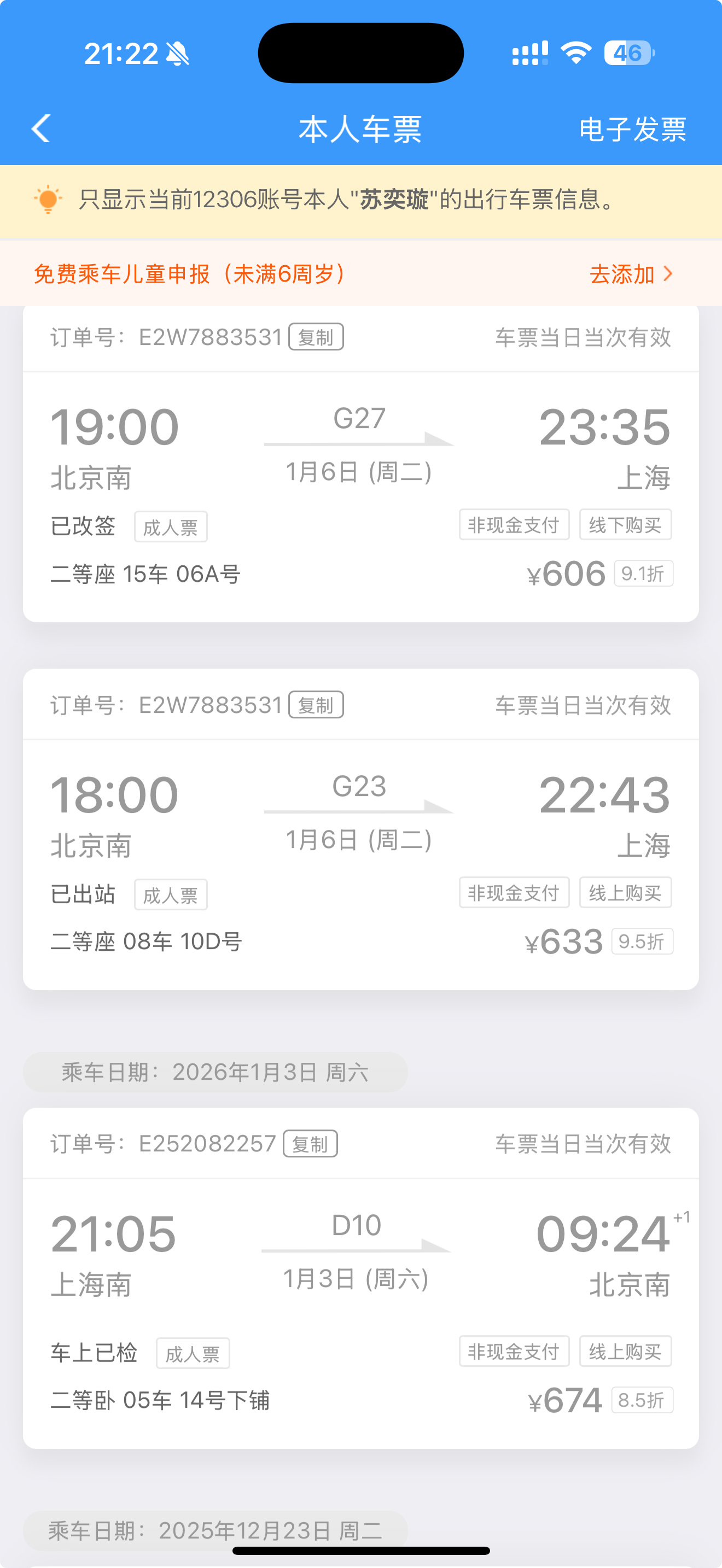722x1568 pixels.
Task: Copy the order number on the G27 ticket
Action: (x=316, y=337)
